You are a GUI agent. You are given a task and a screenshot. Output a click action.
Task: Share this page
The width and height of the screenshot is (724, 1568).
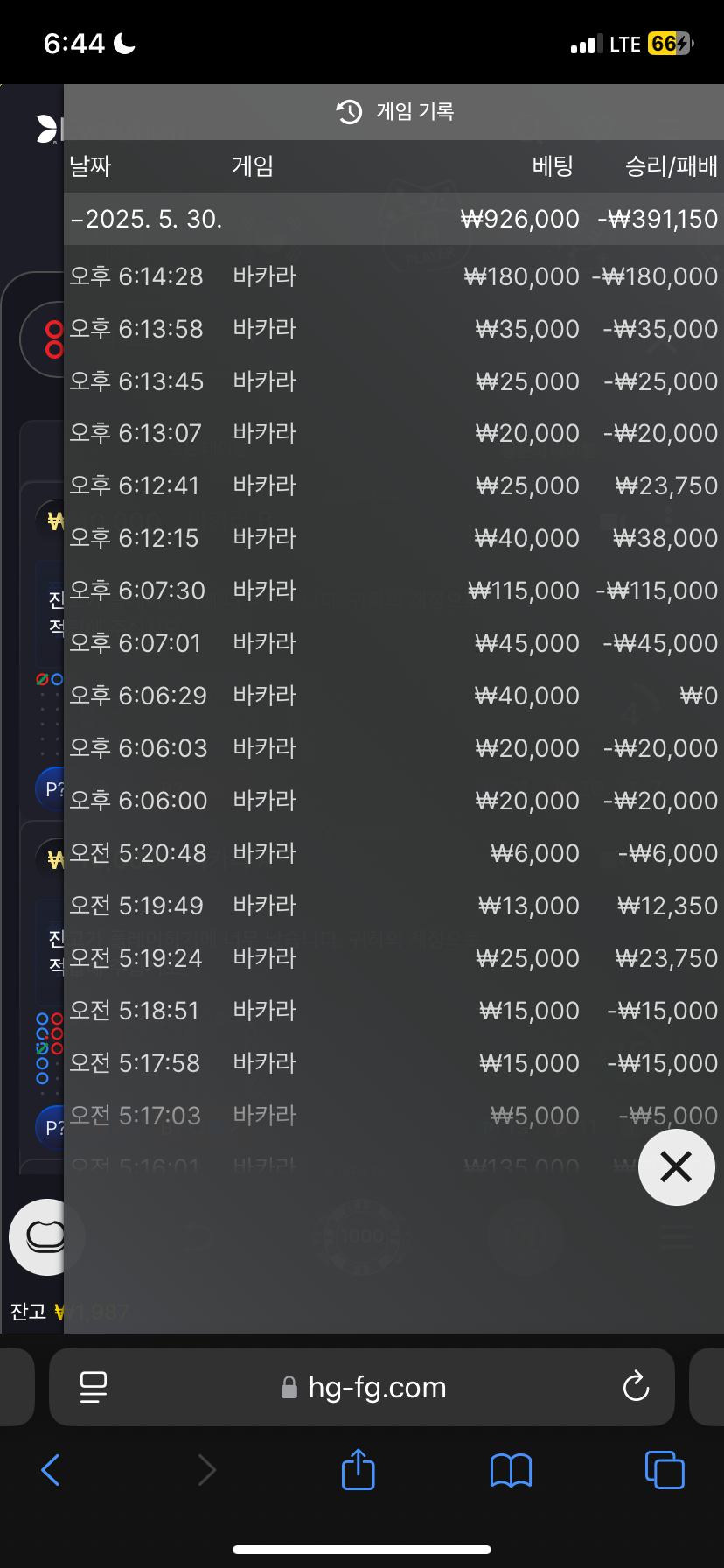pos(358,1468)
